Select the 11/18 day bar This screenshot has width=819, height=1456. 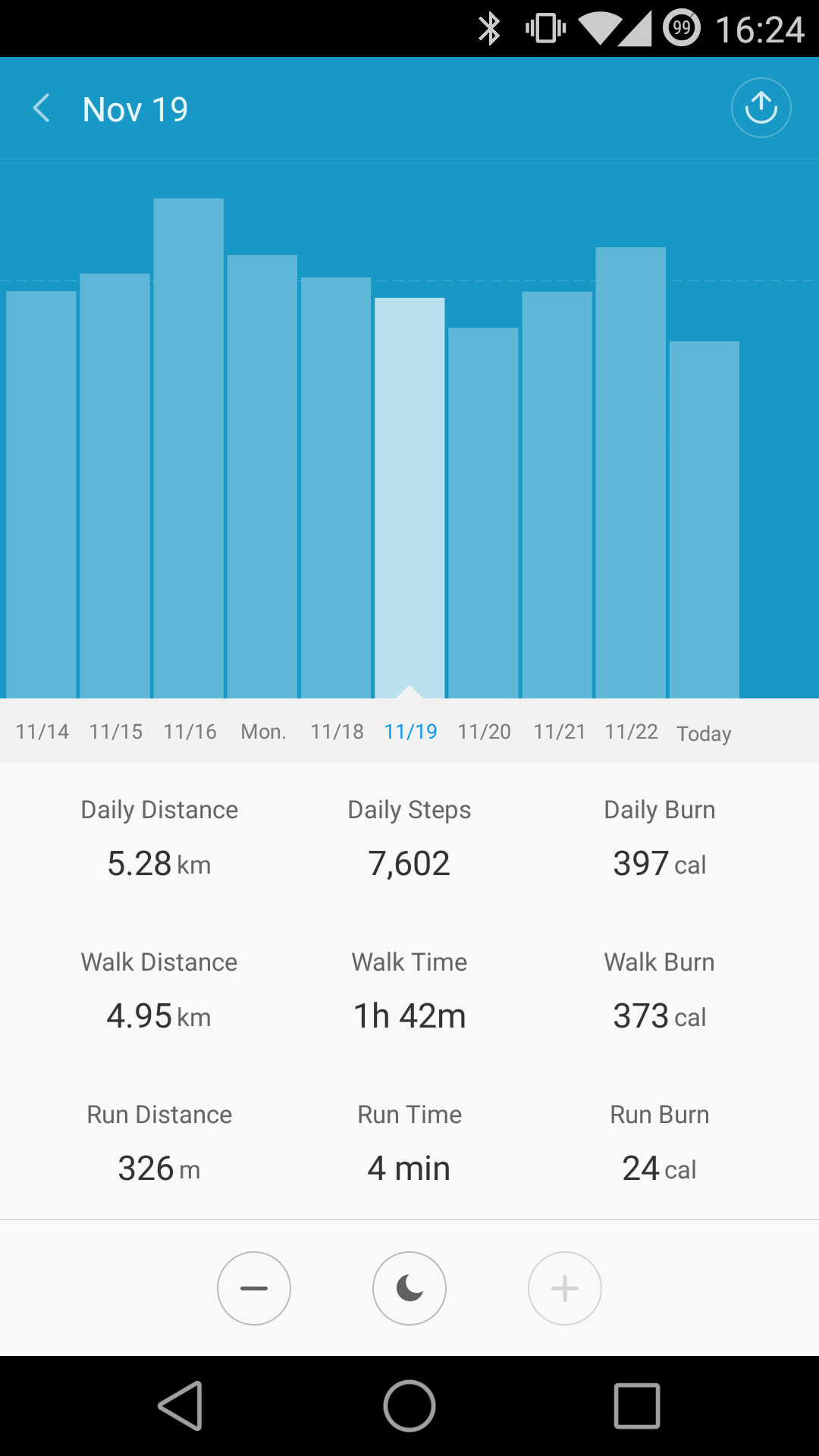pos(336,488)
